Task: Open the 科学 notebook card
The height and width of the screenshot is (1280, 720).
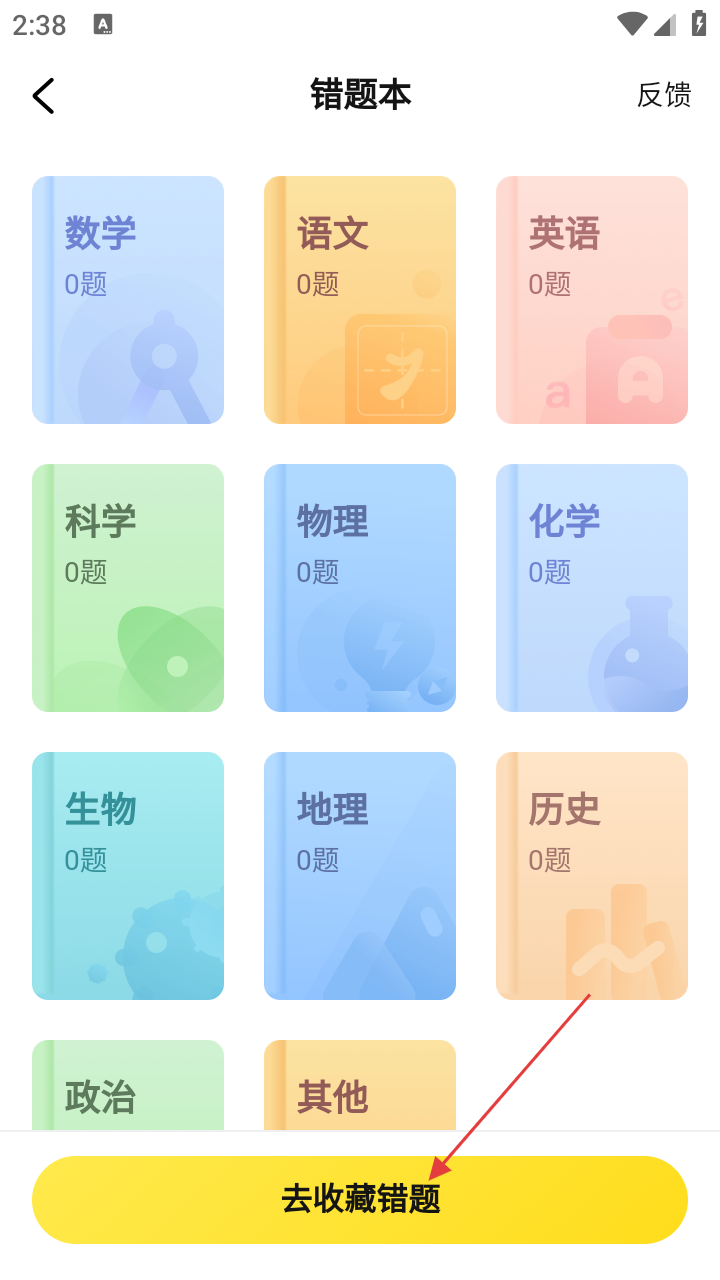Action: click(x=128, y=588)
